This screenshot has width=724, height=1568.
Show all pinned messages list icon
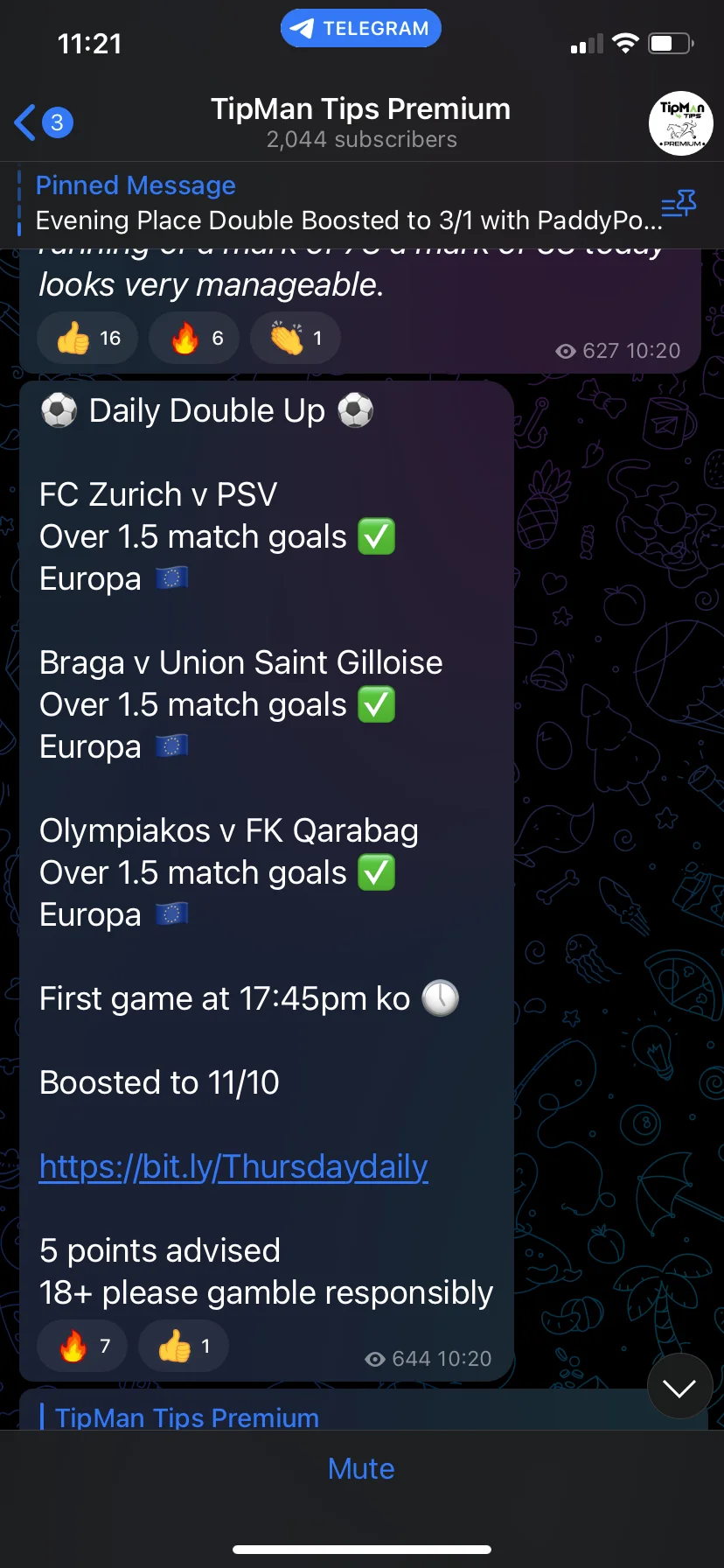point(679,205)
